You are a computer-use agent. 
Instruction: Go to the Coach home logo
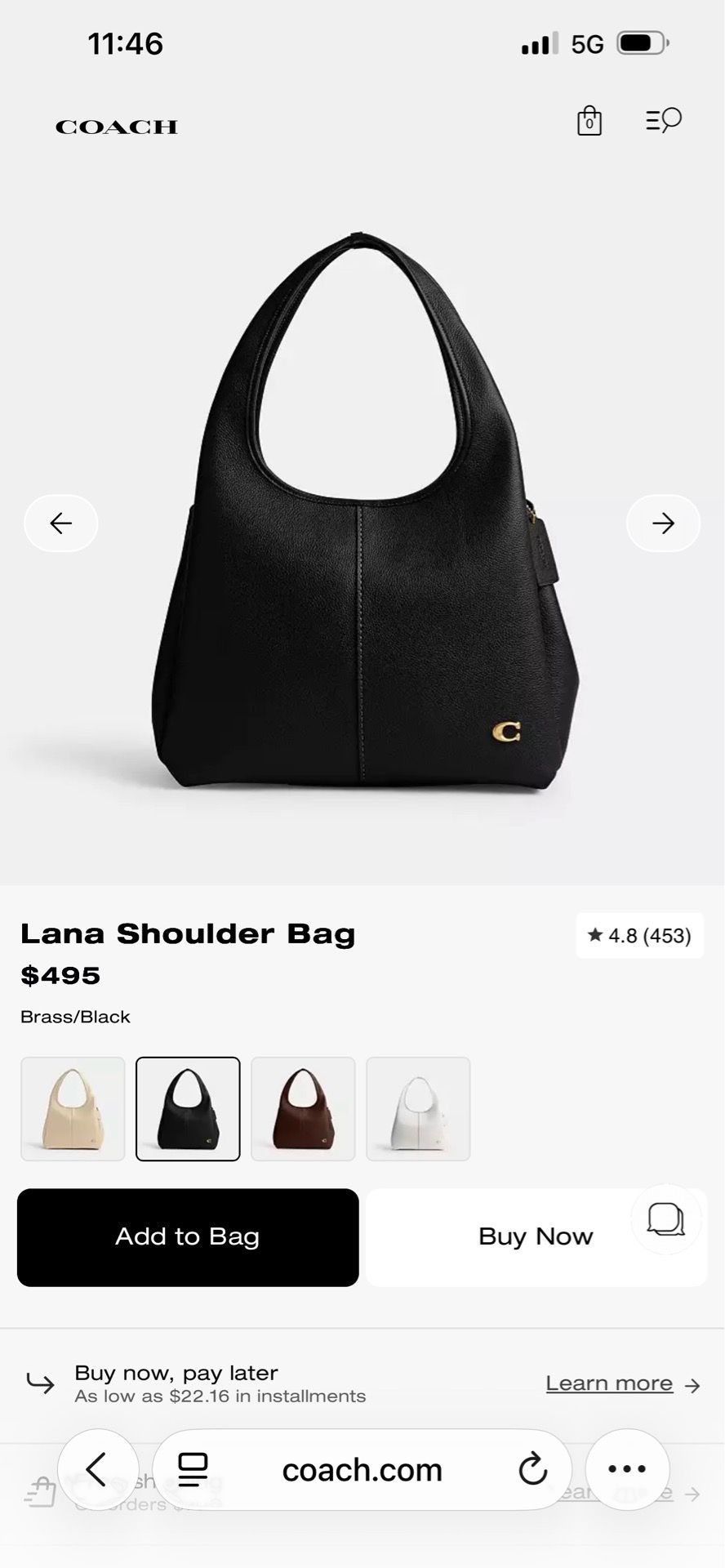116,127
